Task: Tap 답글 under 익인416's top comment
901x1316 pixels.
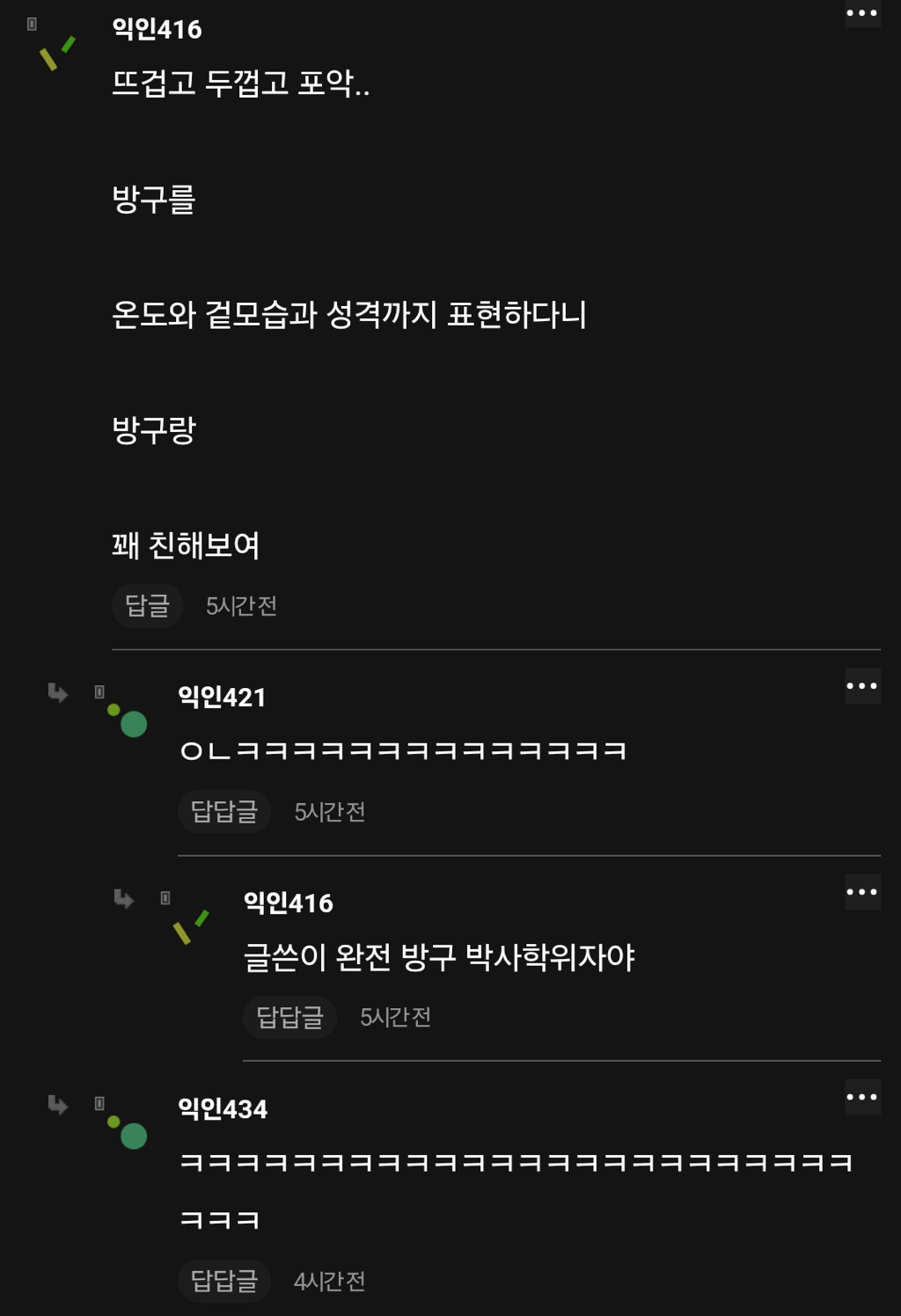Action: point(147,605)
